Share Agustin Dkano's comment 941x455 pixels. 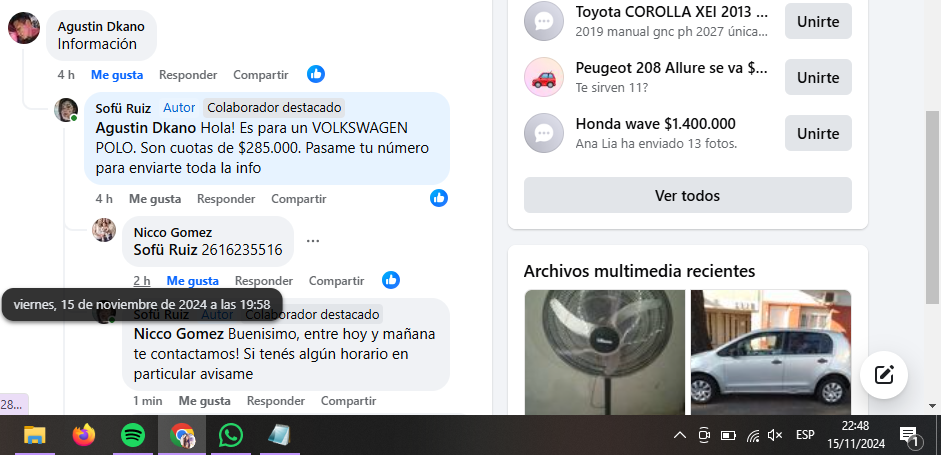click(260, 75)
